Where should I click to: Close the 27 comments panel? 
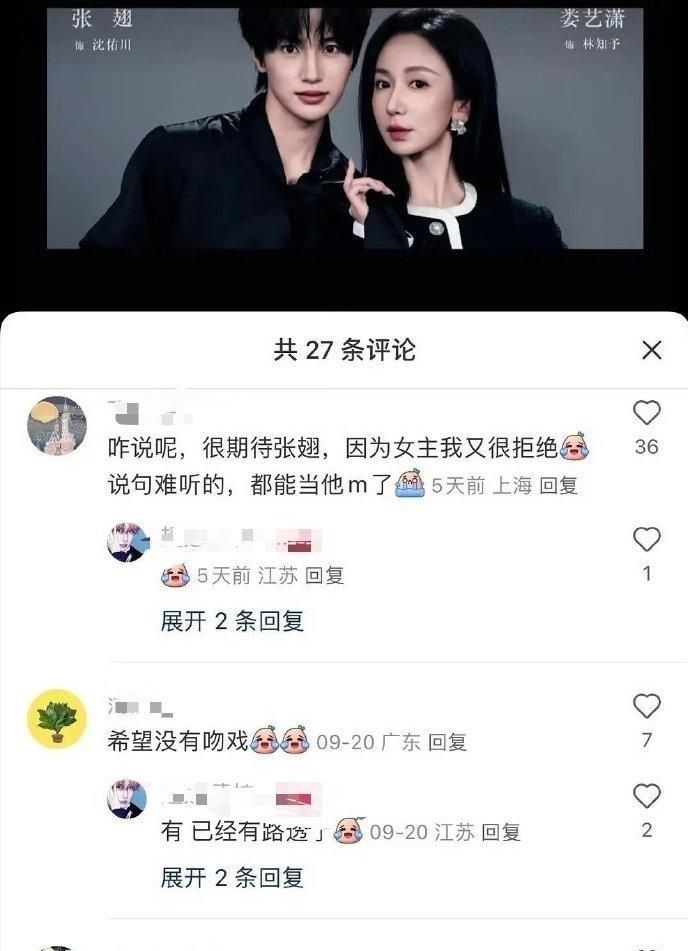pos(651,350)
